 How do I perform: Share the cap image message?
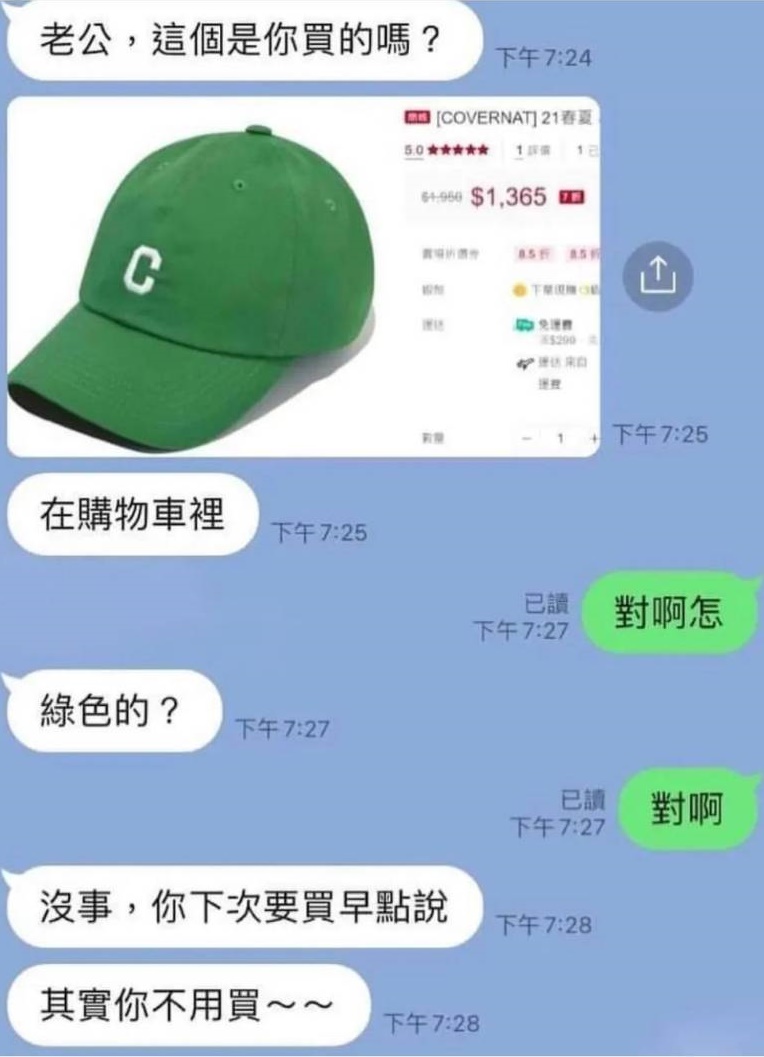657,272
